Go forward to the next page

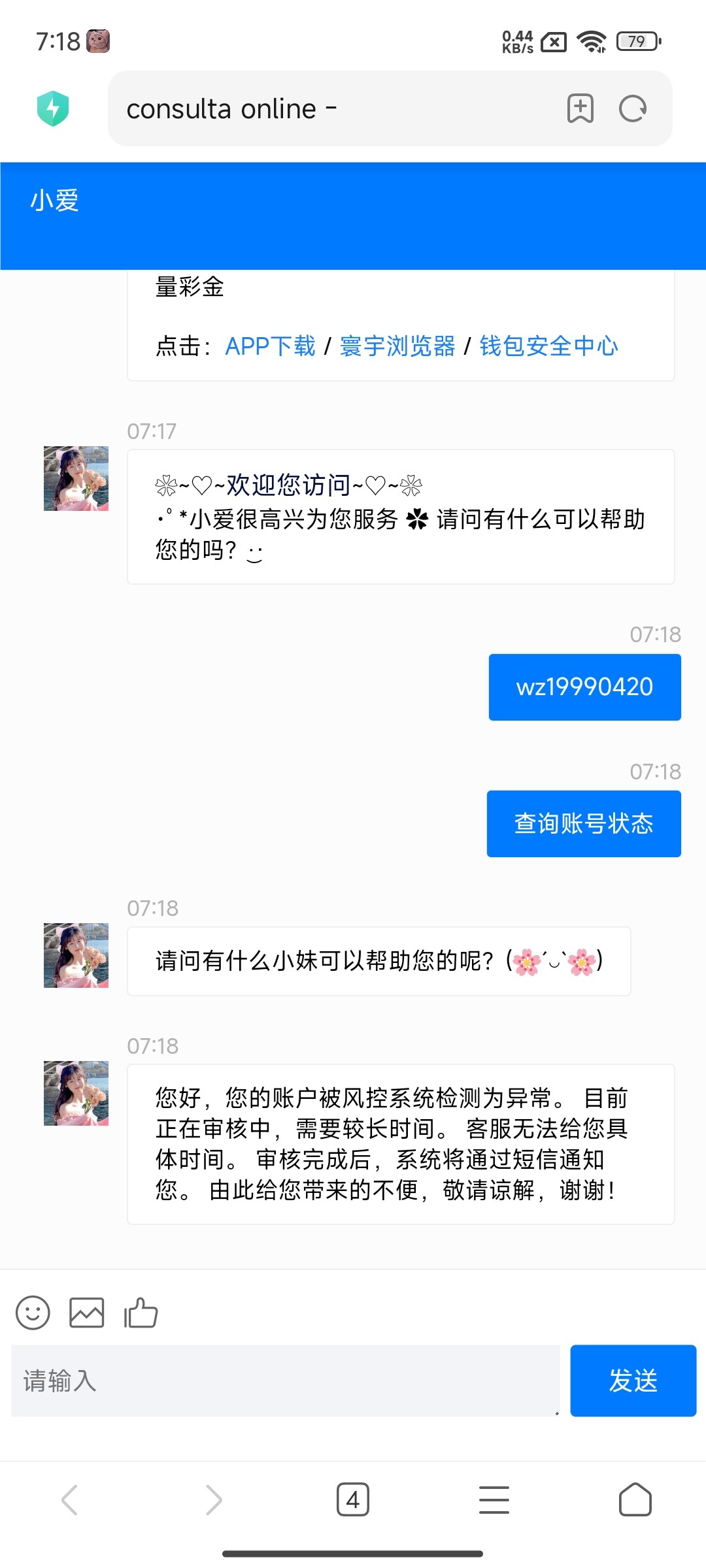tap(214, 1499)
